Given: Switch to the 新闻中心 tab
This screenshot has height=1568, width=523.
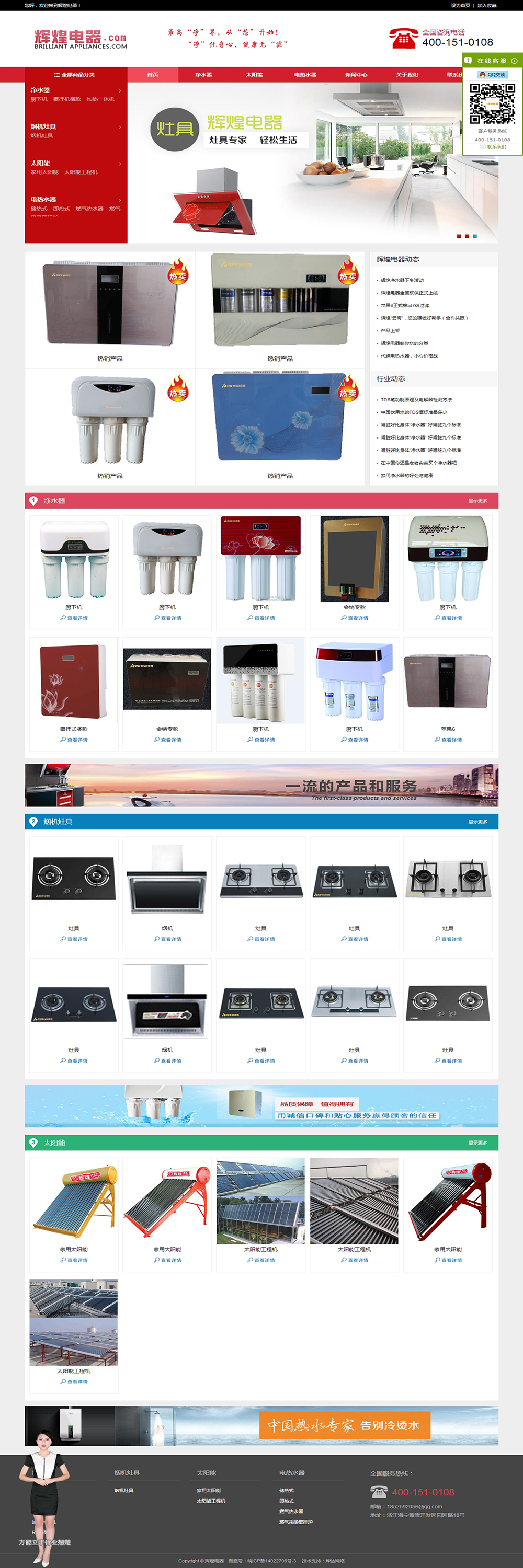Looking at the screenshot, I should tap(356, 75).
